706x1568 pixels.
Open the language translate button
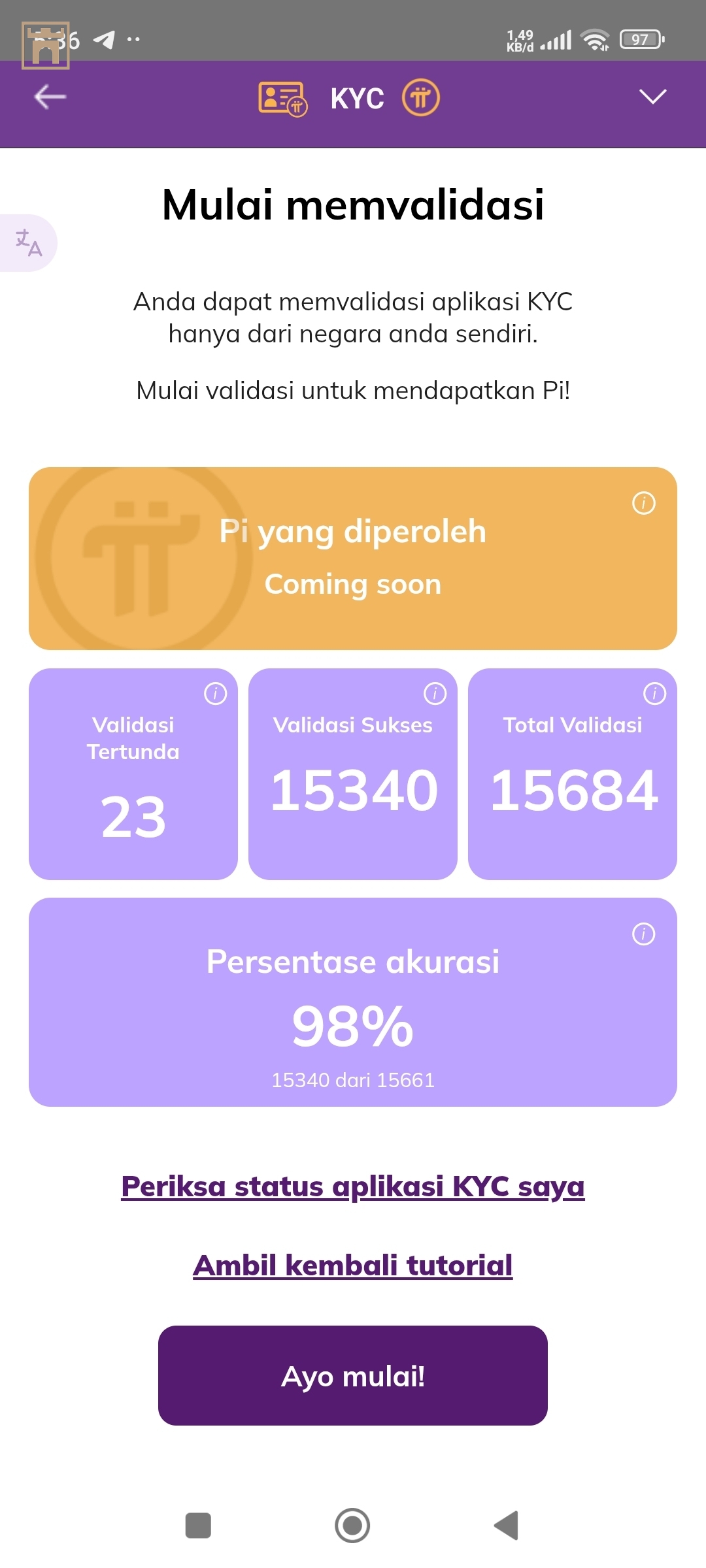(x=29, y=242)
